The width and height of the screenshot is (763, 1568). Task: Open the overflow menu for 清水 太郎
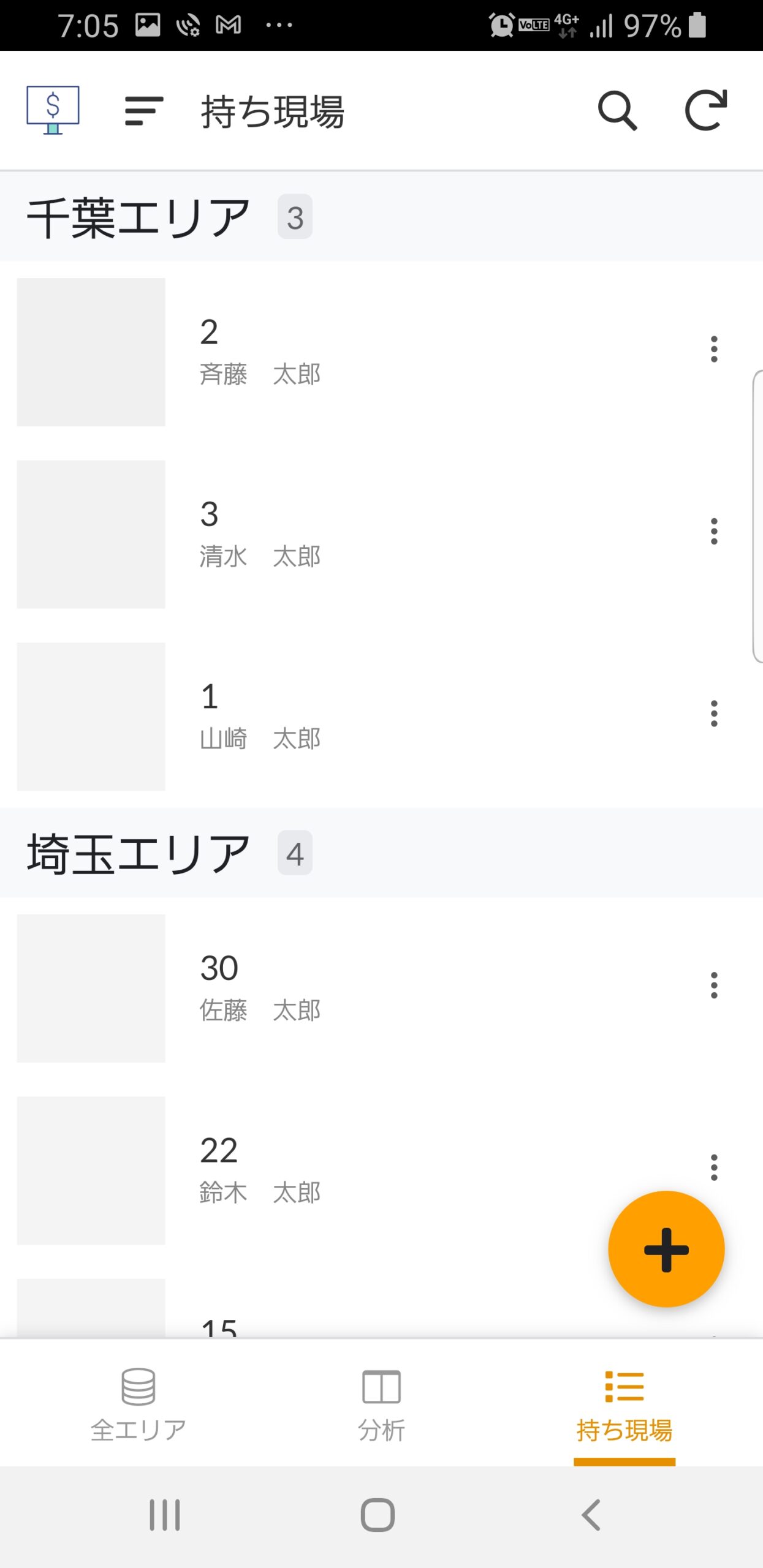(714, 531)
